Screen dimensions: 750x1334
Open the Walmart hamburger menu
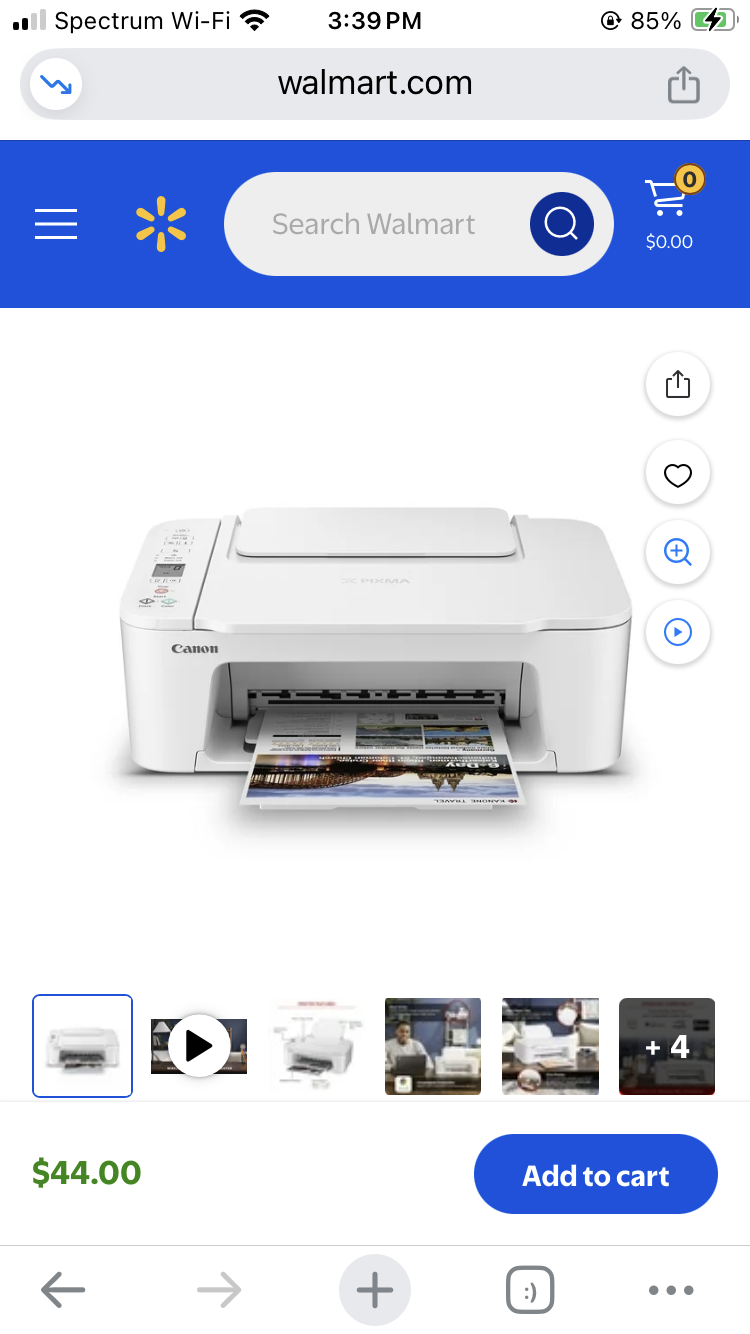[x=56, y=224]
